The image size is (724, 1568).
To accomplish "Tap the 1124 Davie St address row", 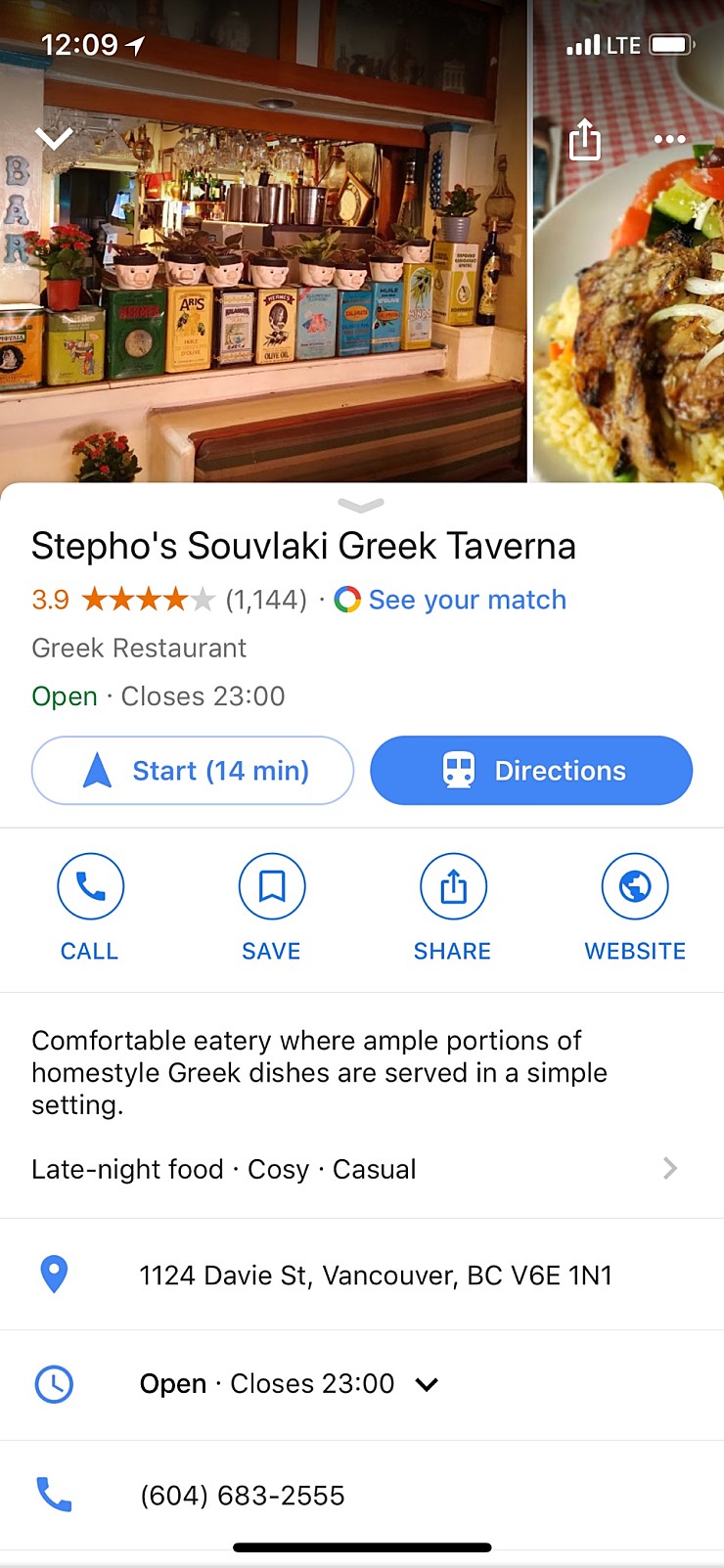I will (x=375, y=1276).
